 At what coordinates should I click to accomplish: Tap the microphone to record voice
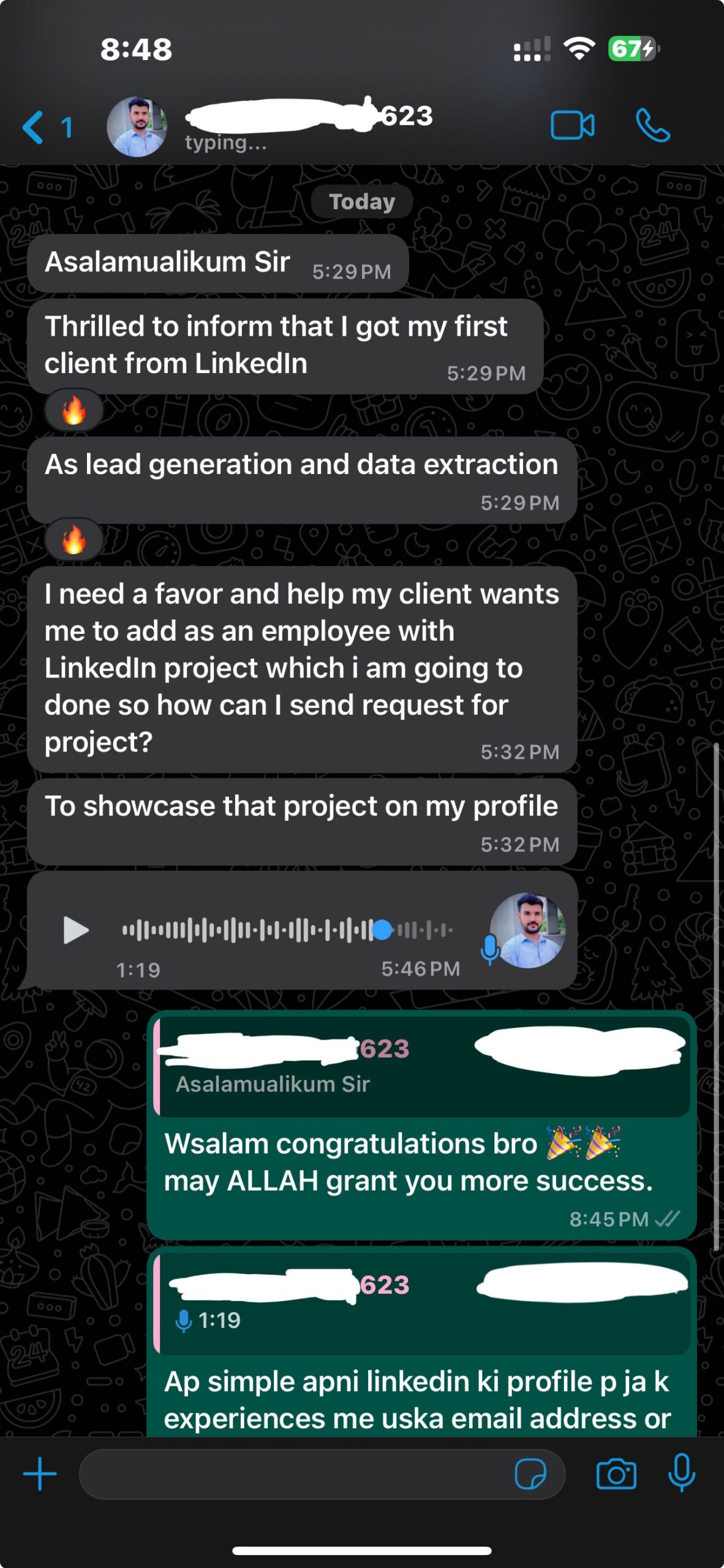pos(681,1472)
